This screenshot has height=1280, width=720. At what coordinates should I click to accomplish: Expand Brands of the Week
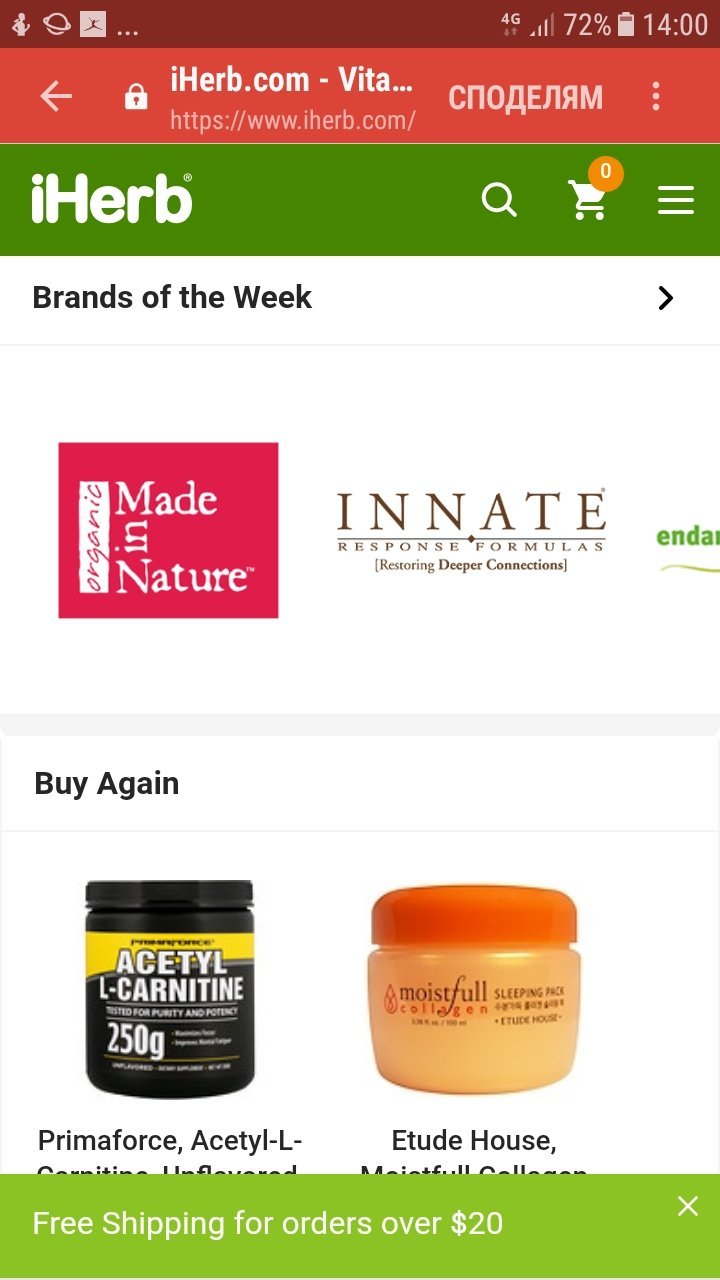tap(665, 298)
